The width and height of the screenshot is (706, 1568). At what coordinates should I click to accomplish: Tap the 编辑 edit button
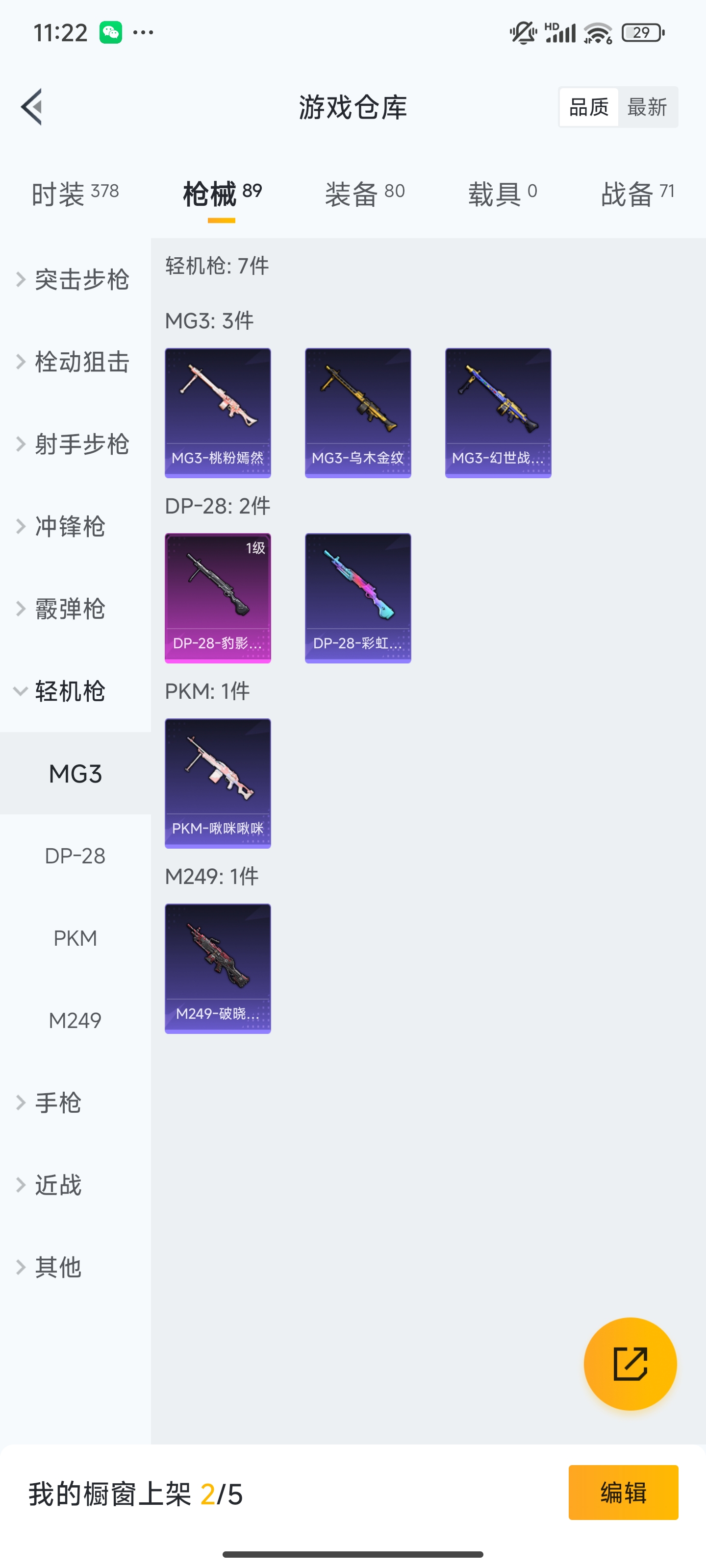[x=623, y=1493]
